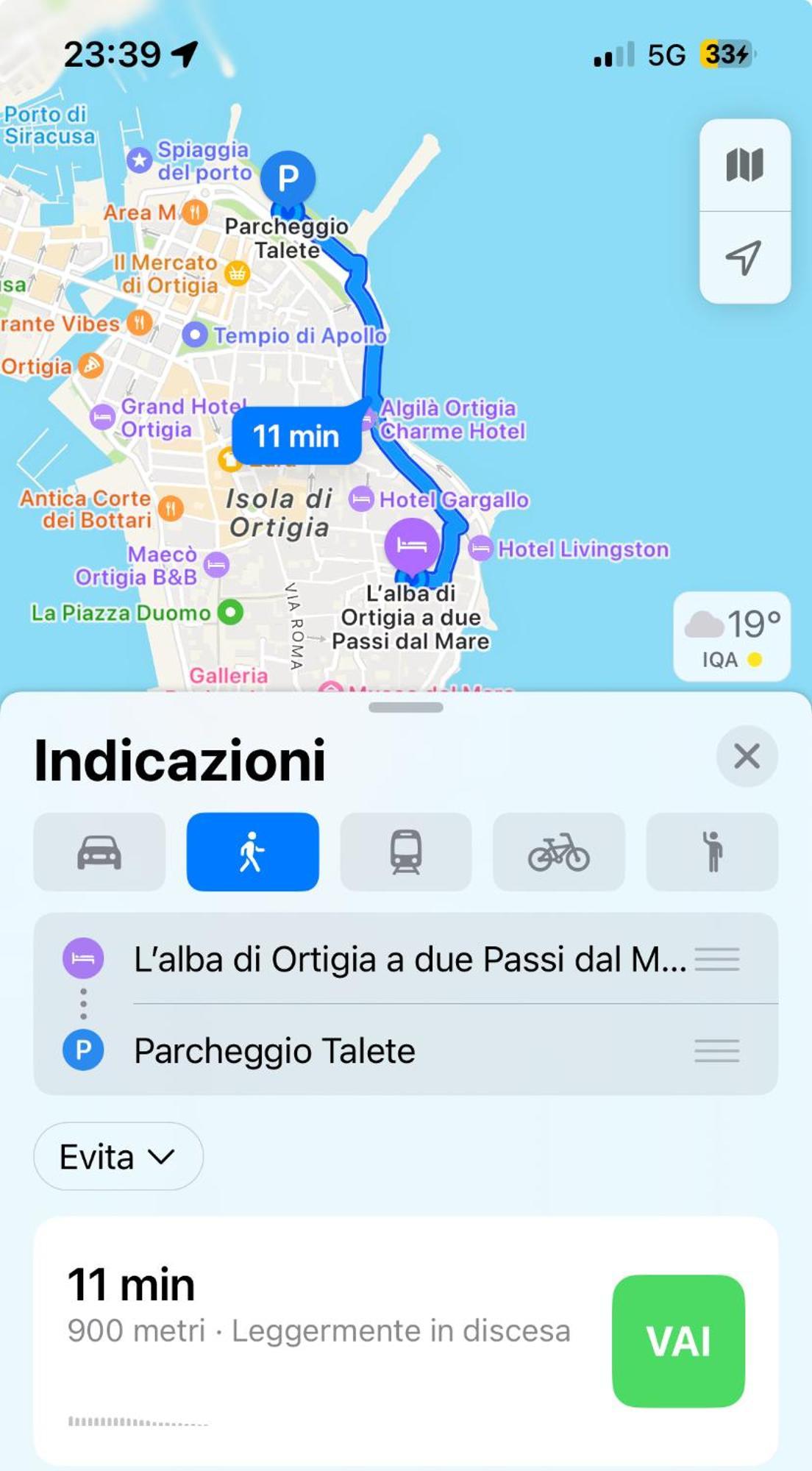Screen dimensions: 812x1471
Task: Tap the Parcheggio Talete parking pin
Action: point(288,179)
